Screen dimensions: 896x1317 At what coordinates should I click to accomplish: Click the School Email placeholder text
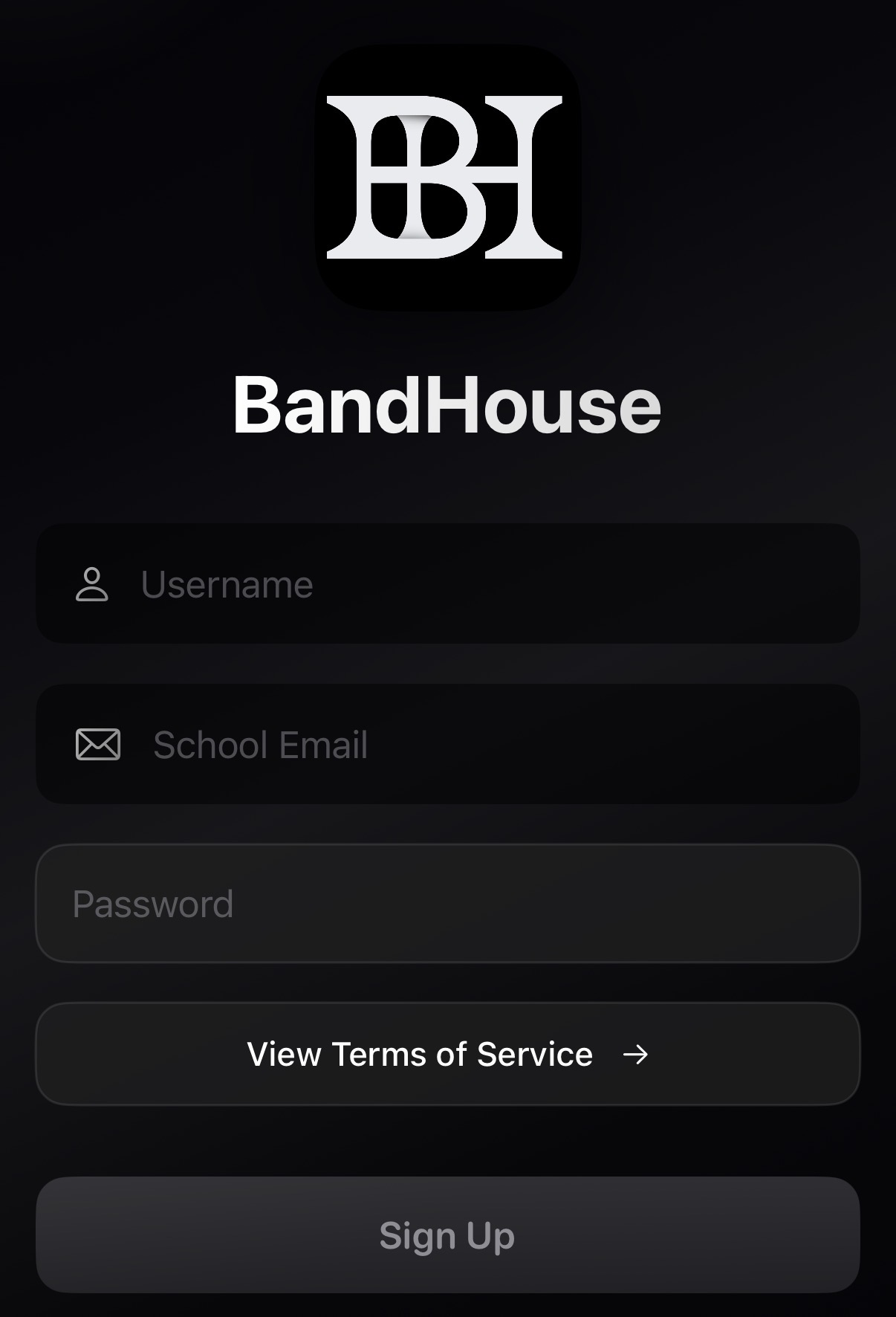[259, 744]
